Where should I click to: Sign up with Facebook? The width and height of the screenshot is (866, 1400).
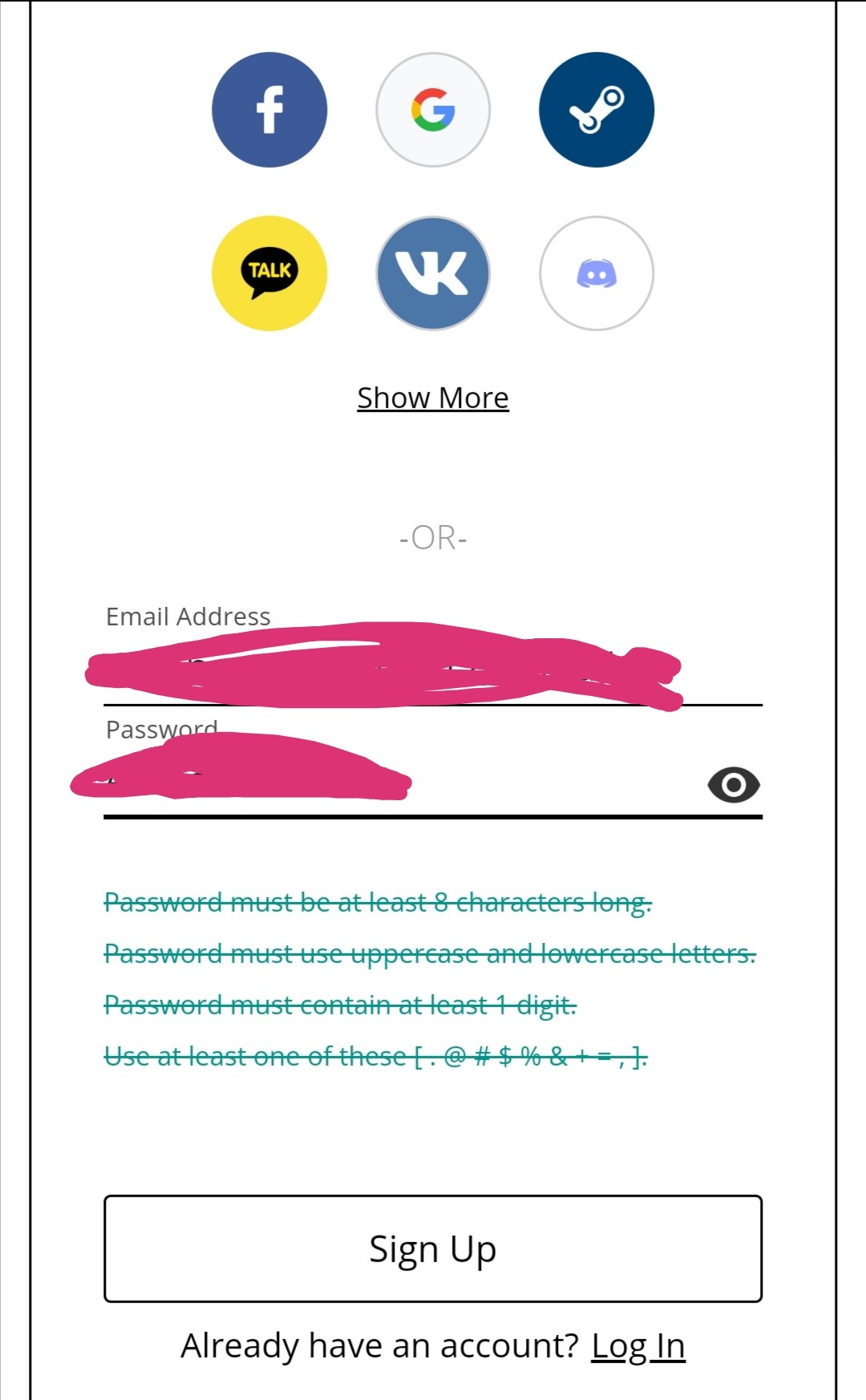click(x=269, y=110)
